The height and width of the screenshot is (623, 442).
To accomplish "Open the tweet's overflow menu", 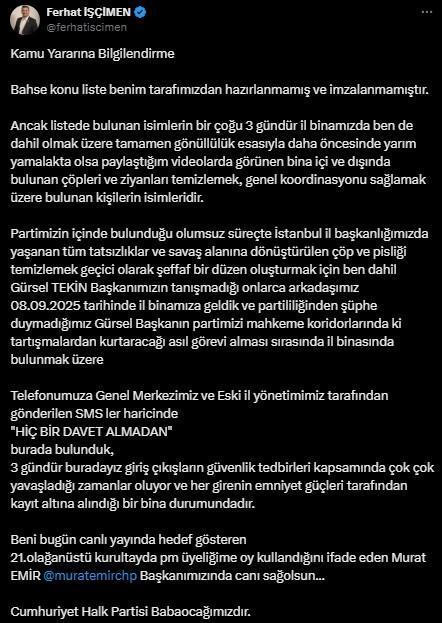I will pyautogui.click(x=426, y=12).
